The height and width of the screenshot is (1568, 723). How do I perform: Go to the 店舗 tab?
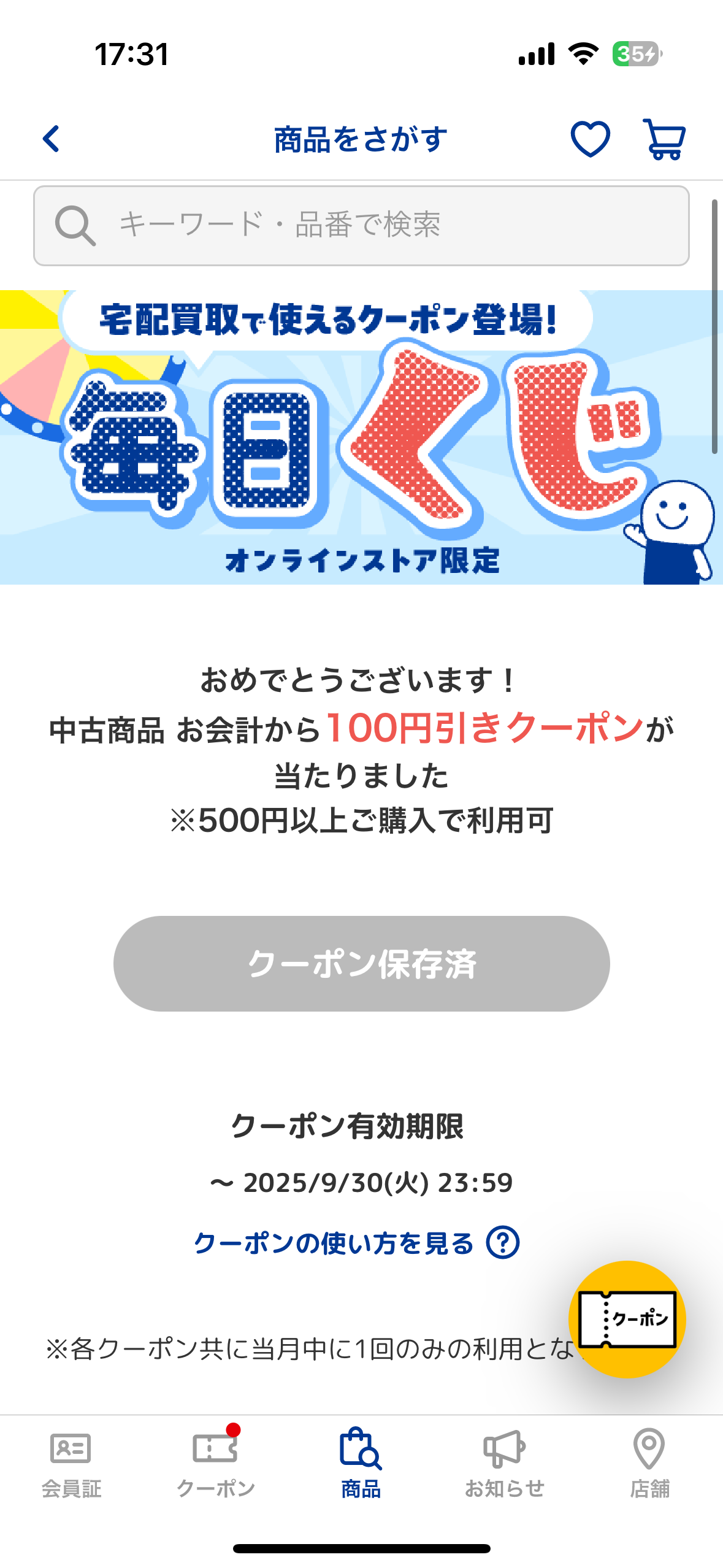(x=649, y=1464)
